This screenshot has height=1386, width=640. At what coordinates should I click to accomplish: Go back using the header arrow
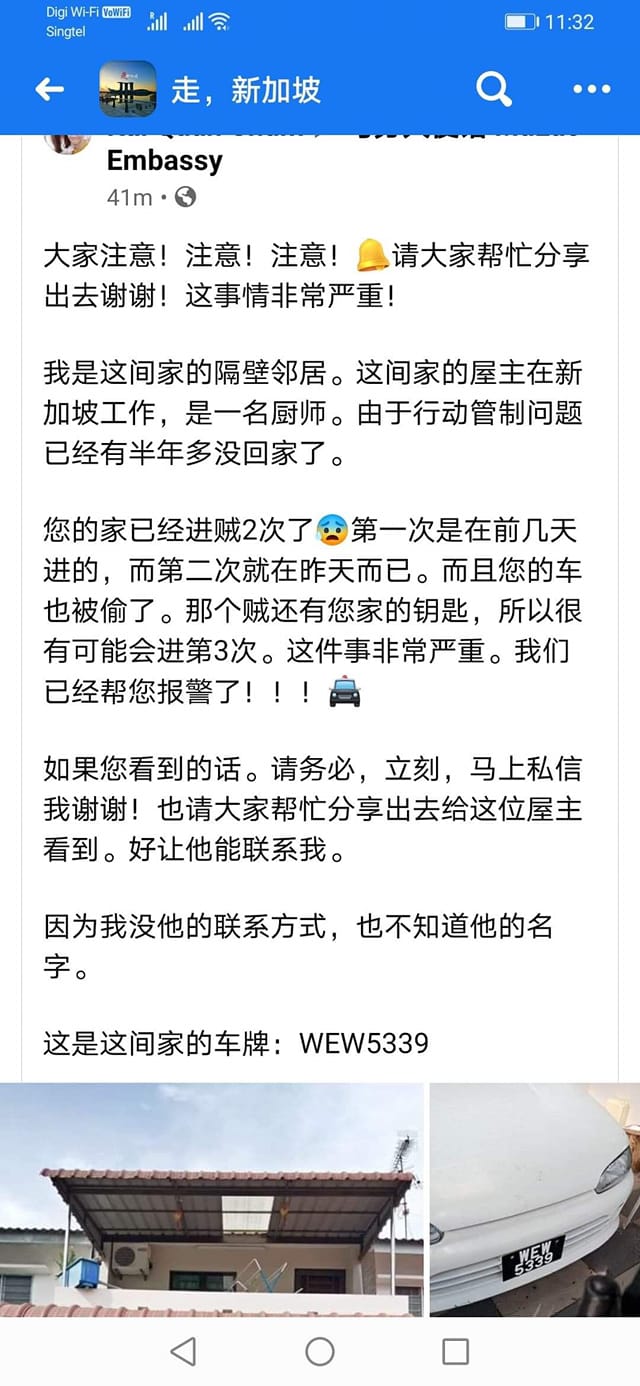coord(49,90)
